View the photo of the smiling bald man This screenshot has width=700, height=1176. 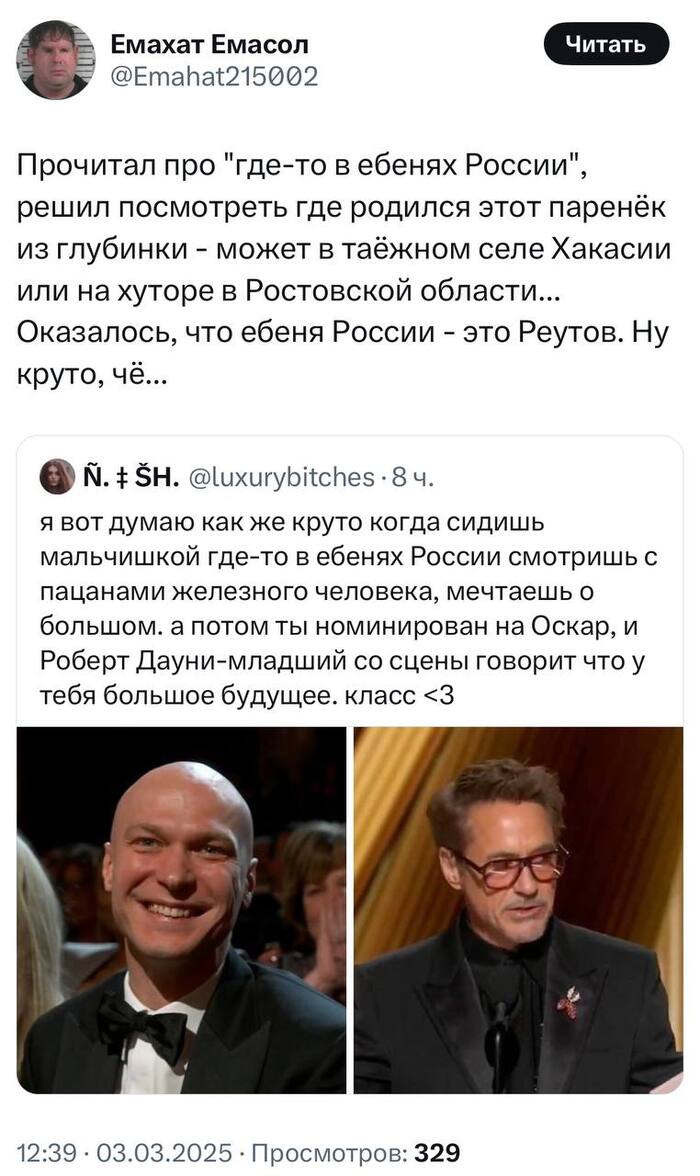(x=181, y=910)
